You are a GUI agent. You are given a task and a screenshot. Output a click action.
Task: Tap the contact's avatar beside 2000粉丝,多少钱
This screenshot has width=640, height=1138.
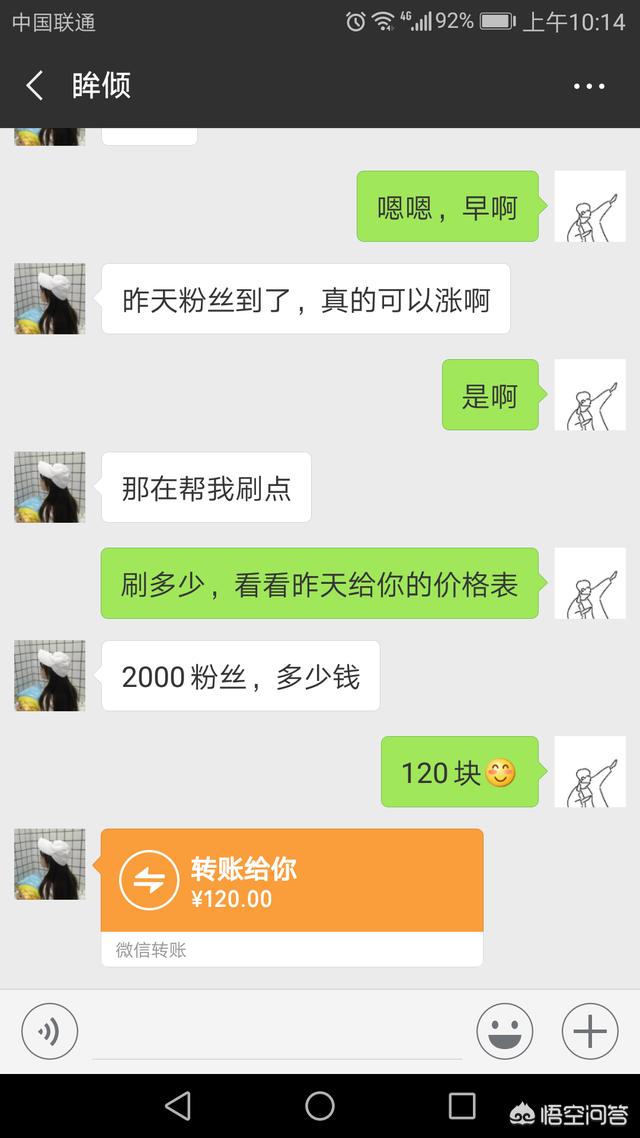[50, 676]
